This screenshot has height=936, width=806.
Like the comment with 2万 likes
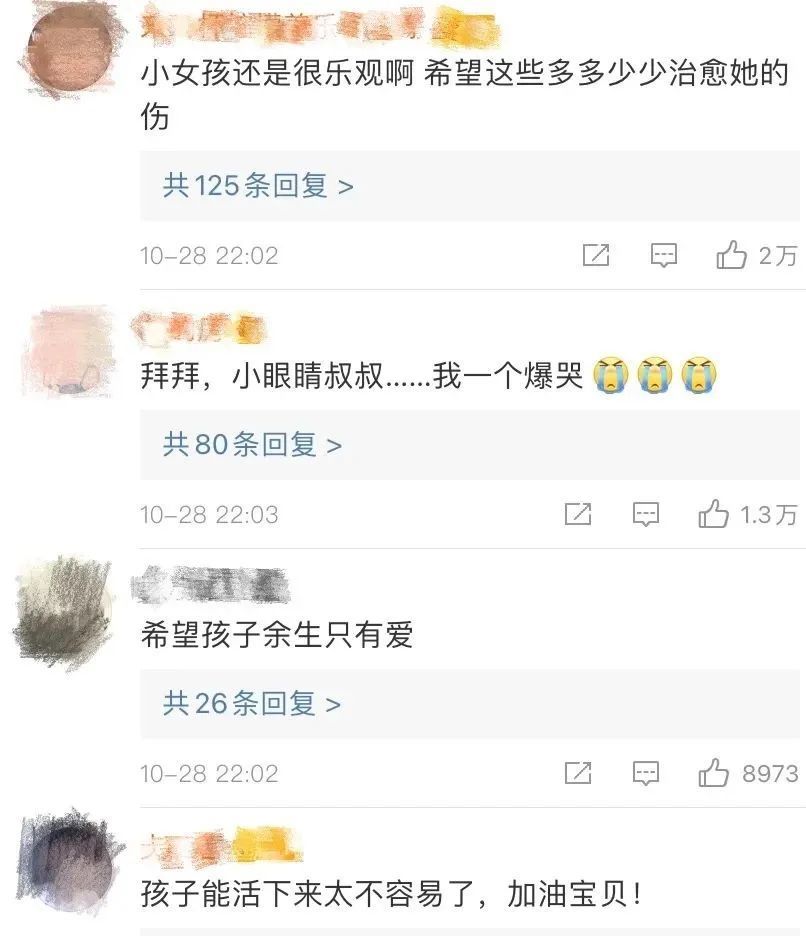(733, 256)
